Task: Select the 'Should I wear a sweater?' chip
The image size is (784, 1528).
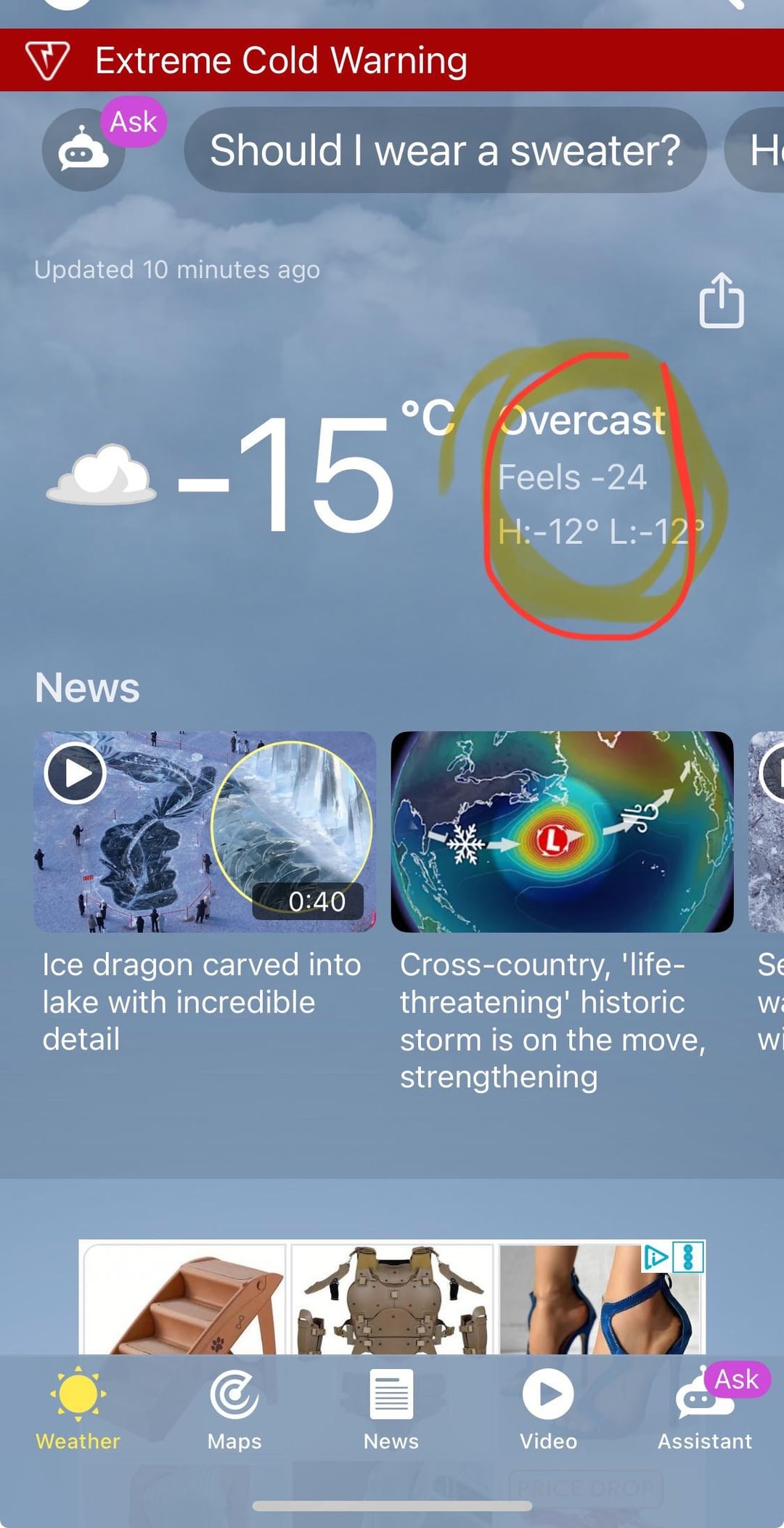Action: click(445, 150)
